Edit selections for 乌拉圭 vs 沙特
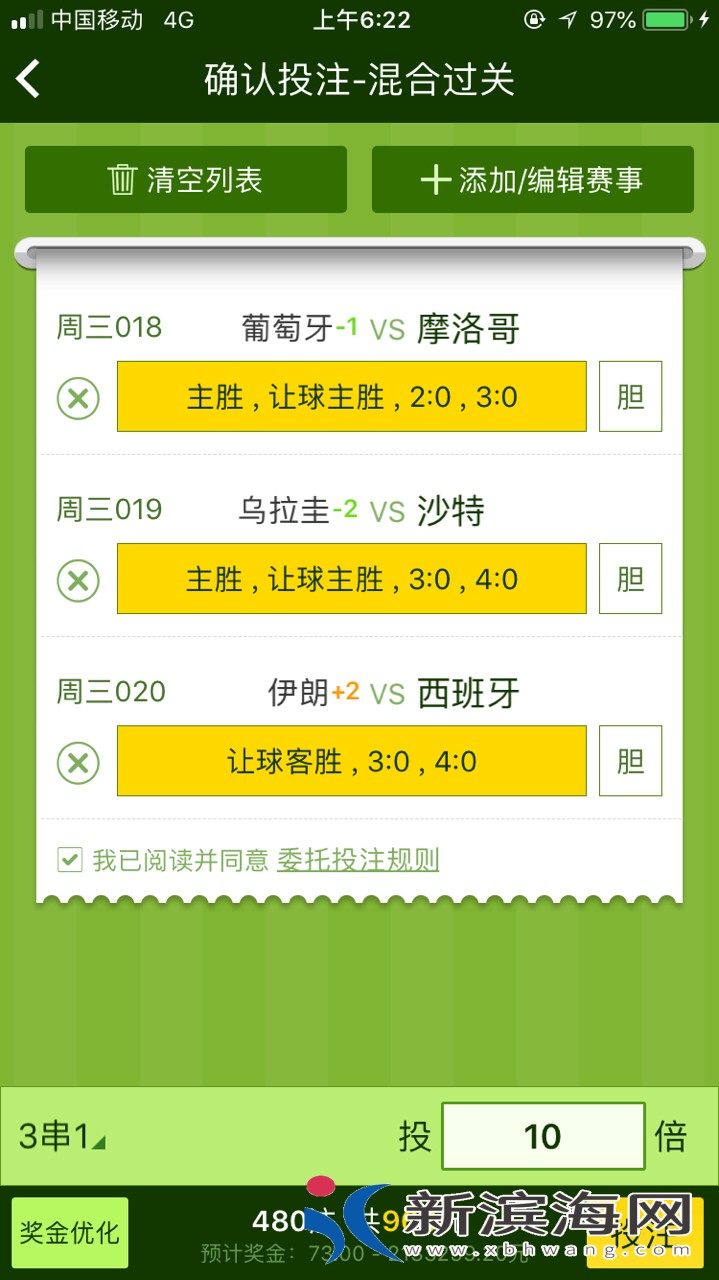 (351, 579)
